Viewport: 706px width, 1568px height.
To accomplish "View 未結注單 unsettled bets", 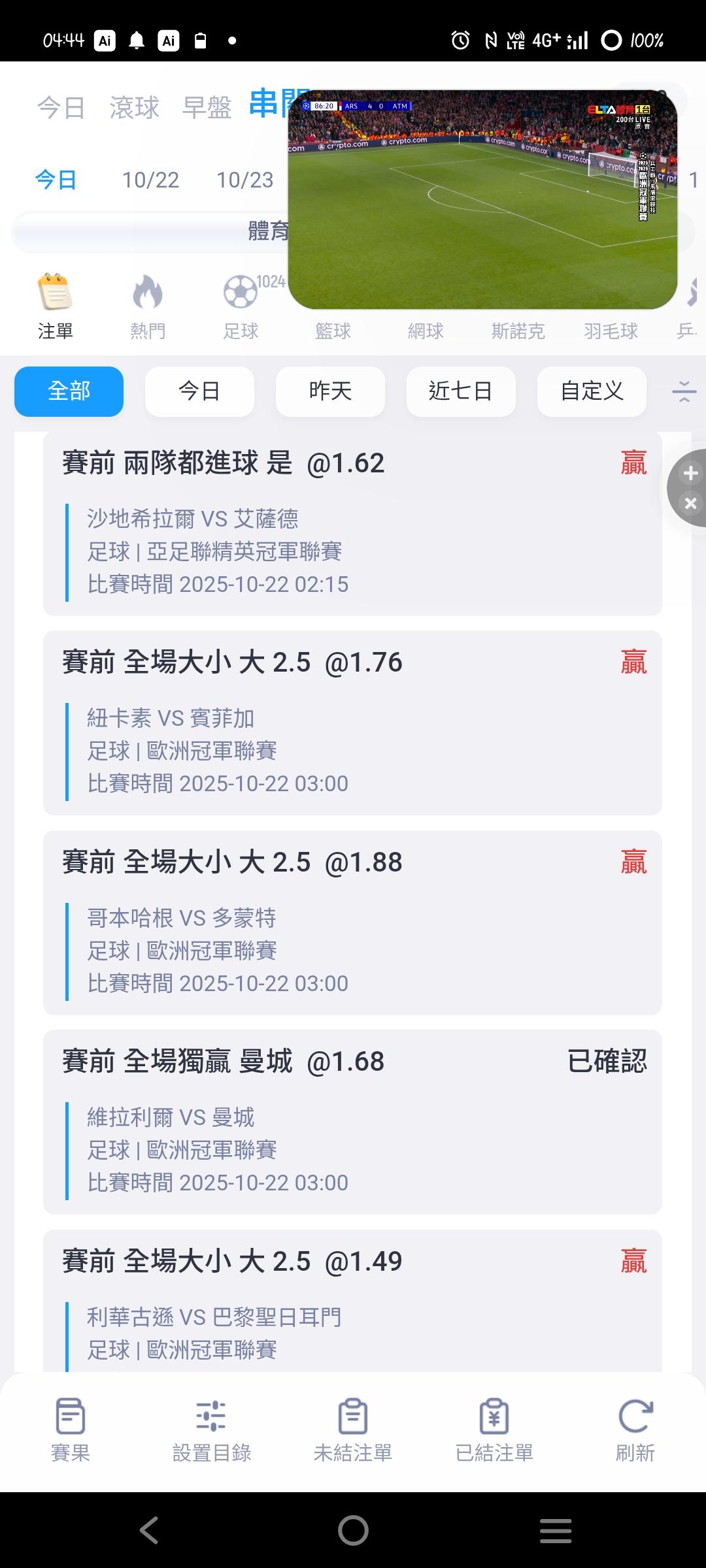I will 353,1429.
